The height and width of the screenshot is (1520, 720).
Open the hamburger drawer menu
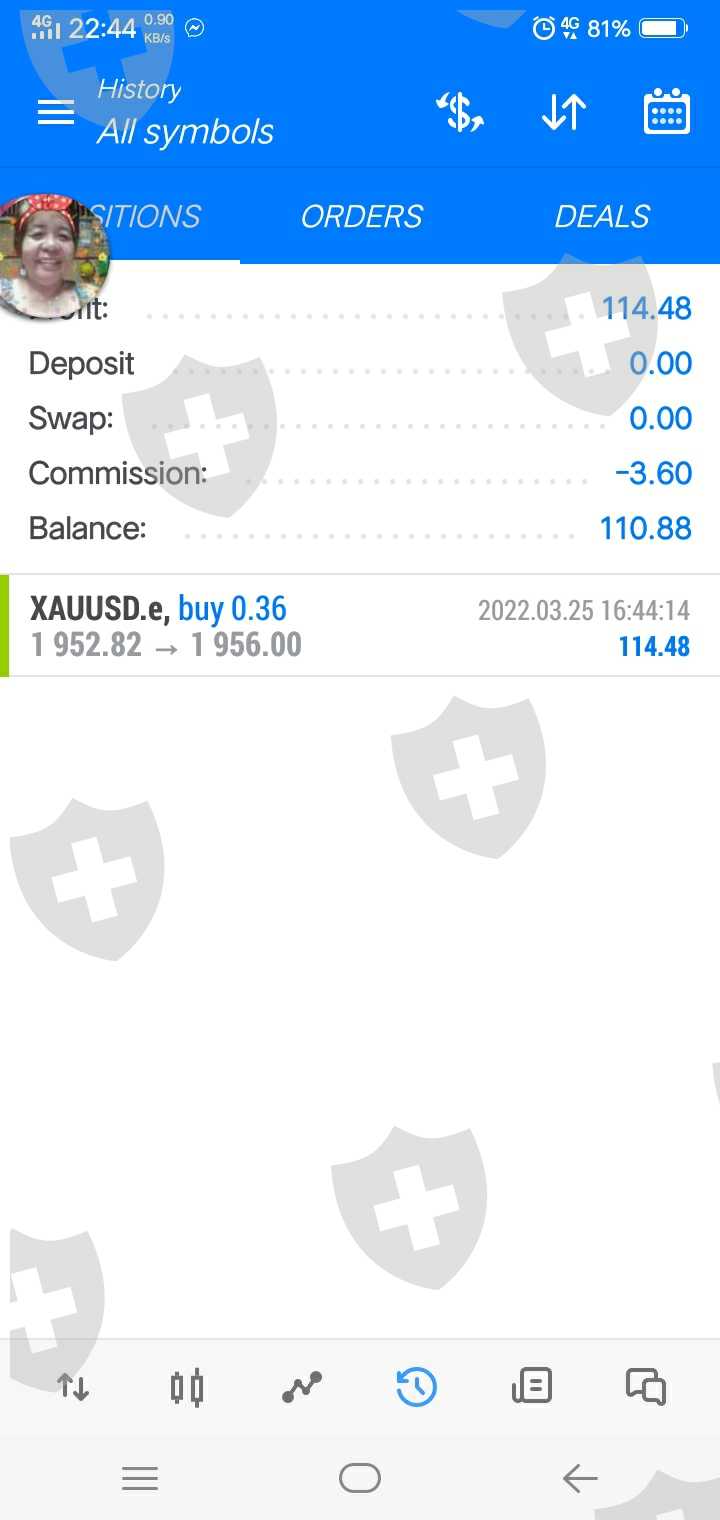(x=56, y=112)
